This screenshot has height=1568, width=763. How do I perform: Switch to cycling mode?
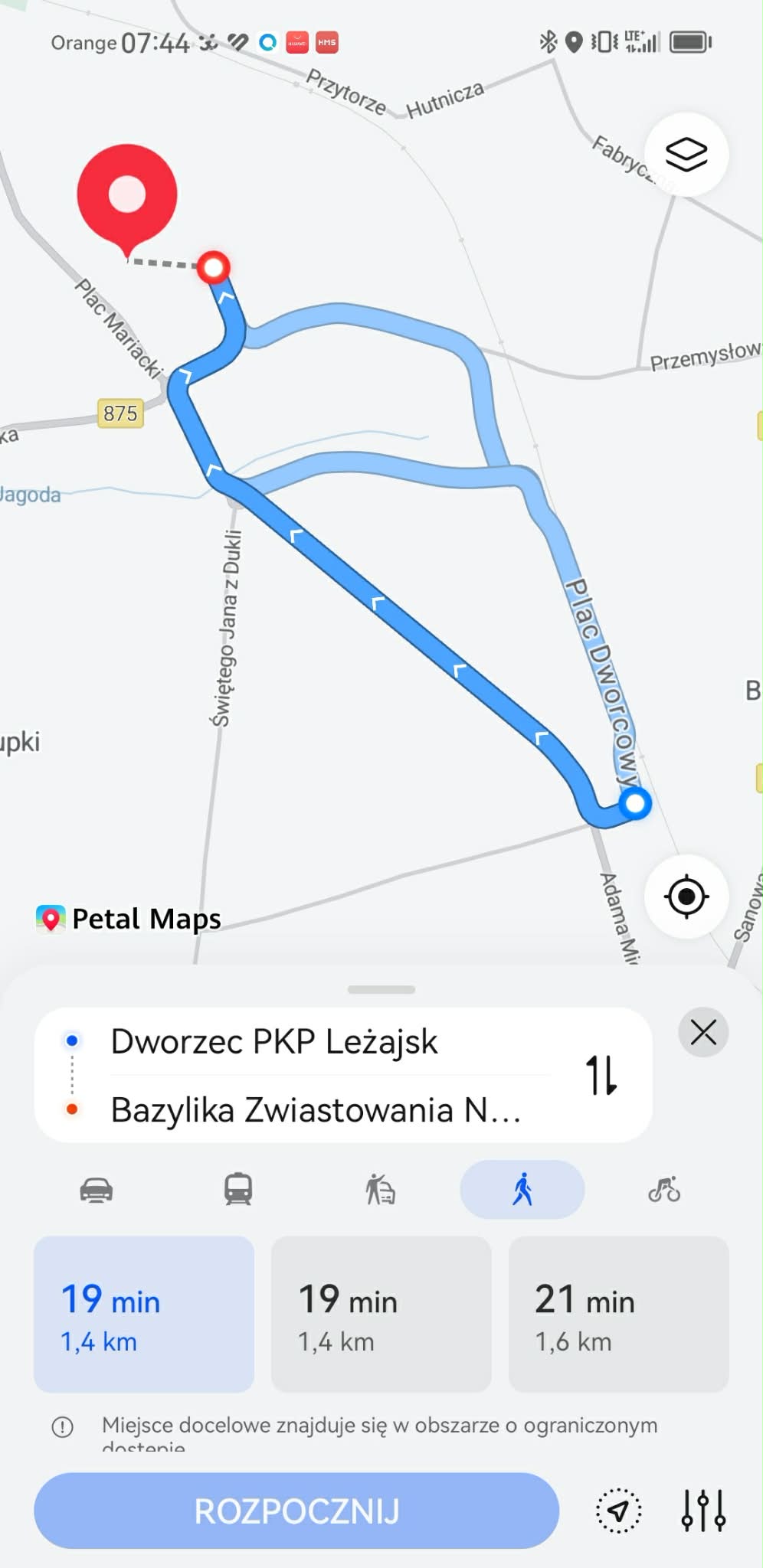[664, 1190]
